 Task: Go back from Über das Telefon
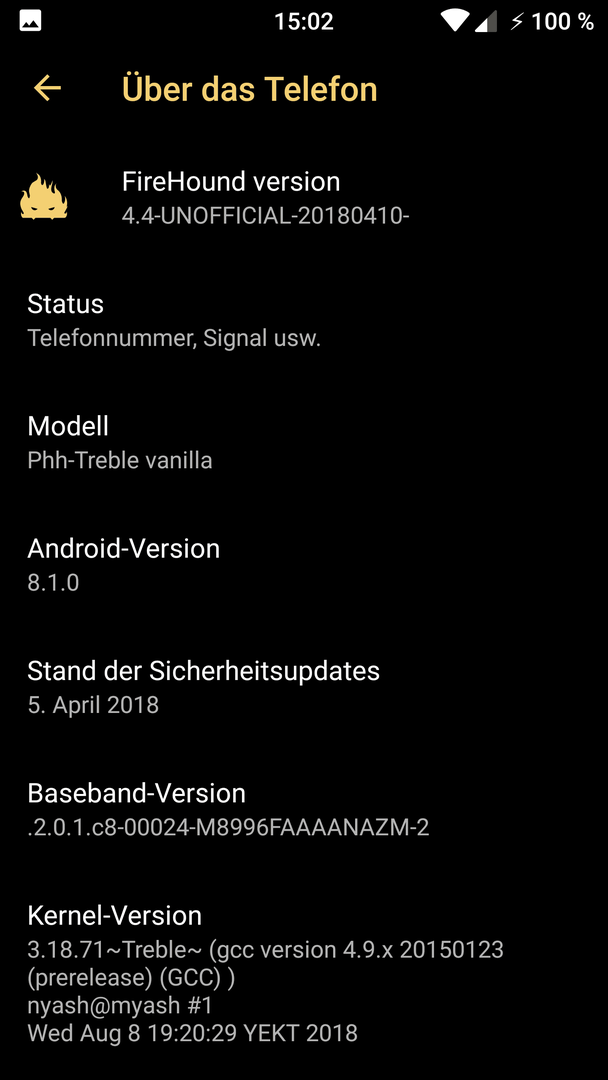coord(48,89)
